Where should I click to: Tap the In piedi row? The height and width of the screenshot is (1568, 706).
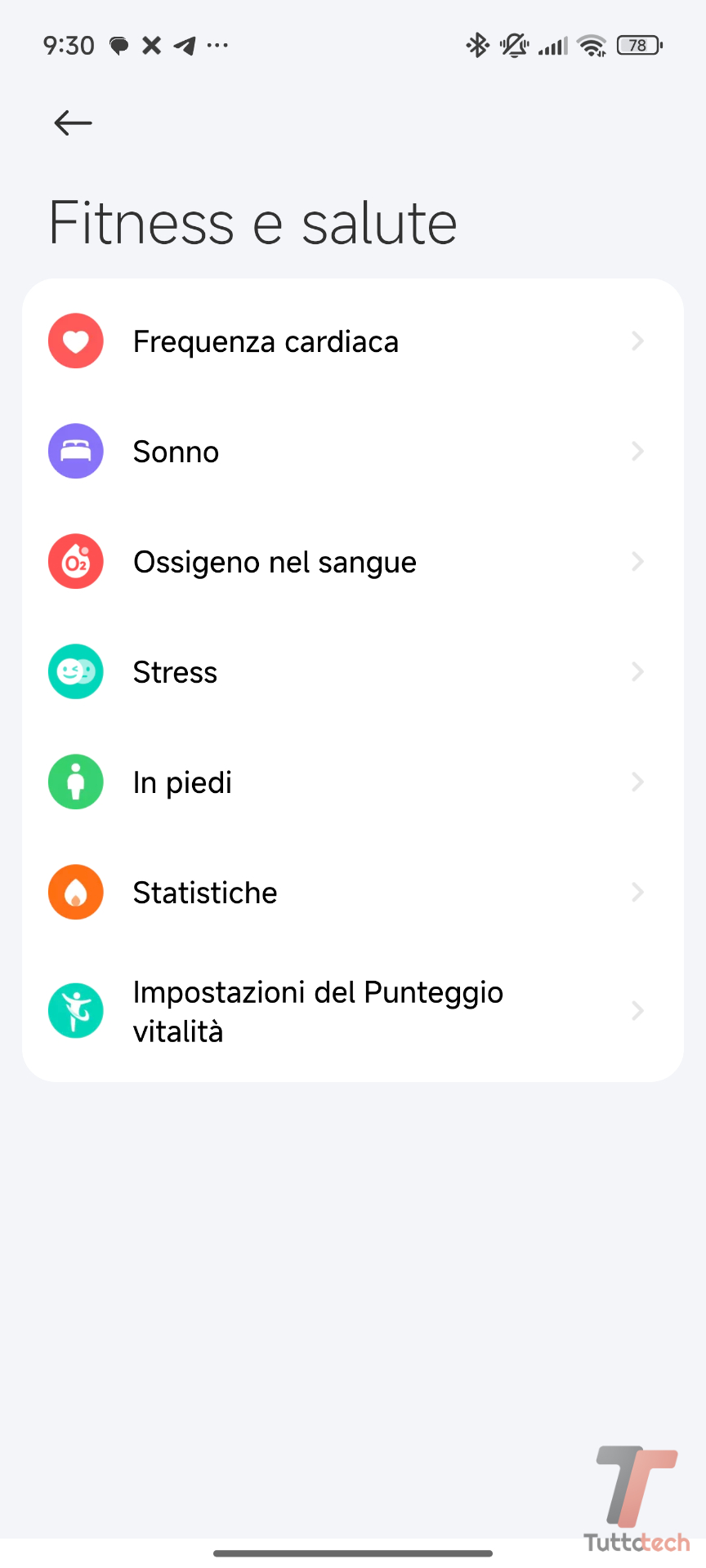coord(351,782)
